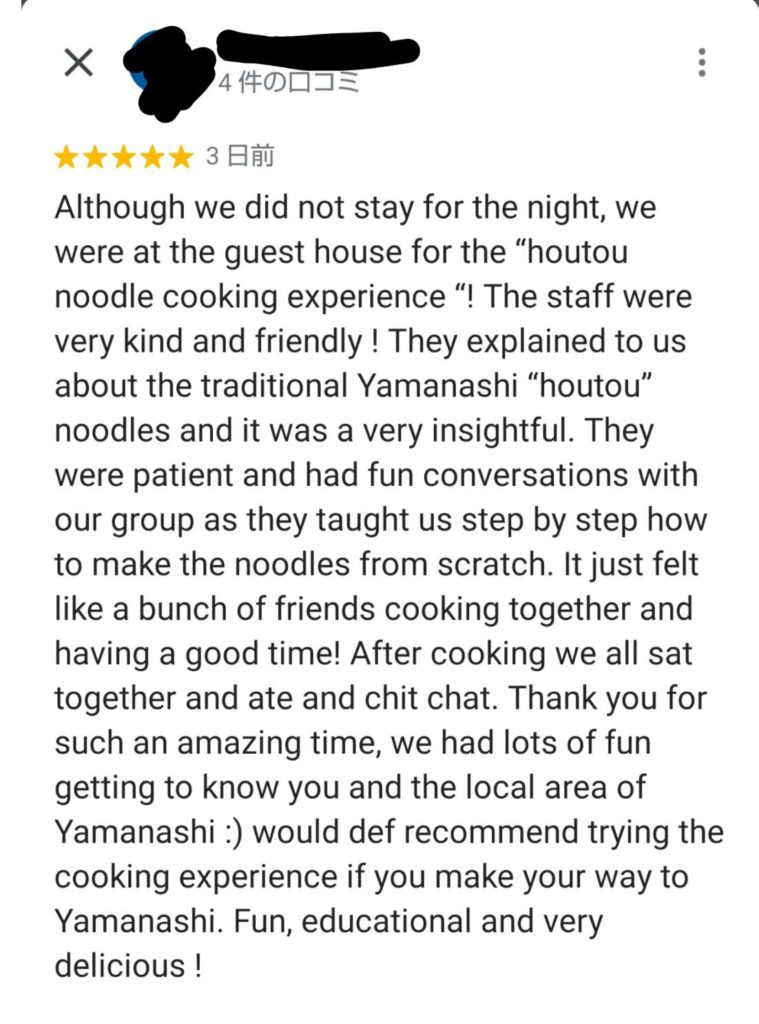The height and width of the screenshot is (1024, 759).
Task: Open the three-dot overflow menu
Action: 702,62
